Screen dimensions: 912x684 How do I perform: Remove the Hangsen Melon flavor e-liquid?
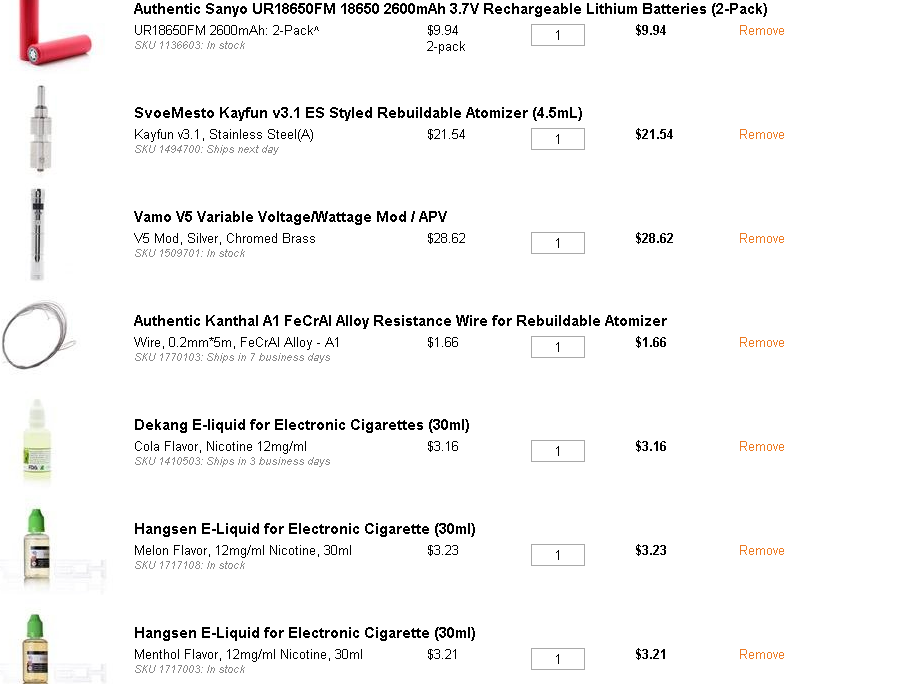pos(761,551)
